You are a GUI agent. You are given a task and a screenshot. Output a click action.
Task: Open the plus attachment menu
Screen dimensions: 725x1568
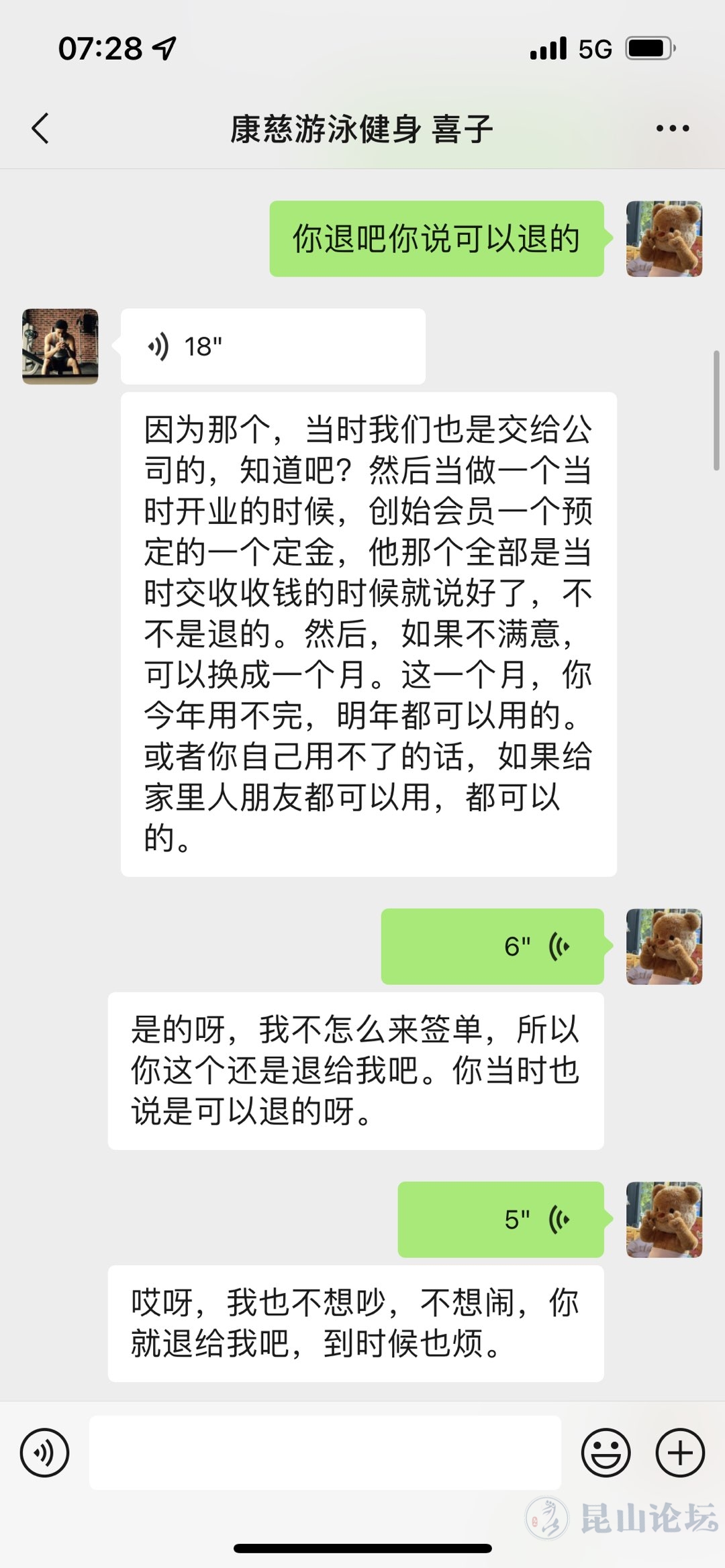pos(680,1453)
